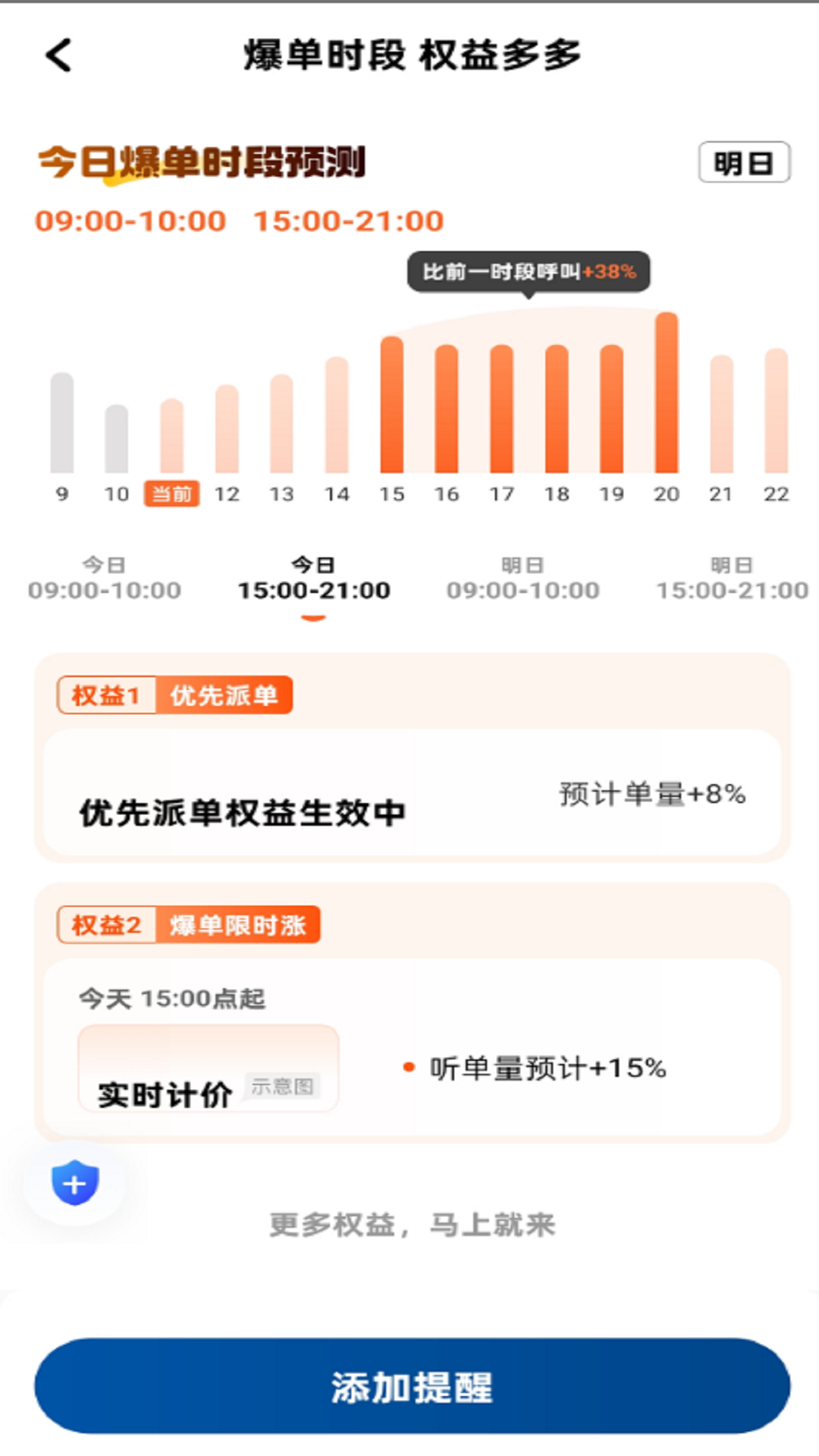Click the 权益2 badge icon
The image size is (819, 1456).
(x=106, y=925)
